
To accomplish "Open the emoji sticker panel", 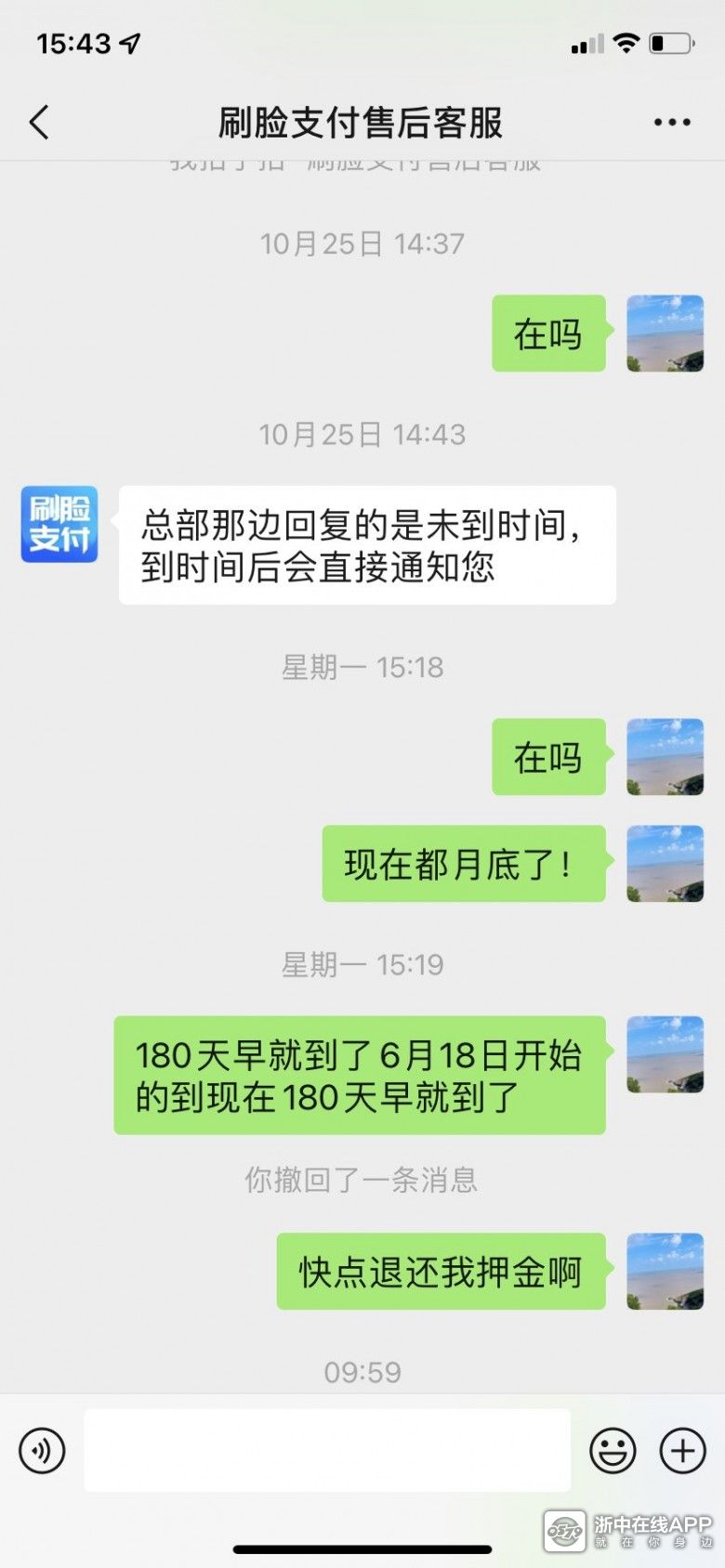I will pyautogui.click(x=613, y=1450).
